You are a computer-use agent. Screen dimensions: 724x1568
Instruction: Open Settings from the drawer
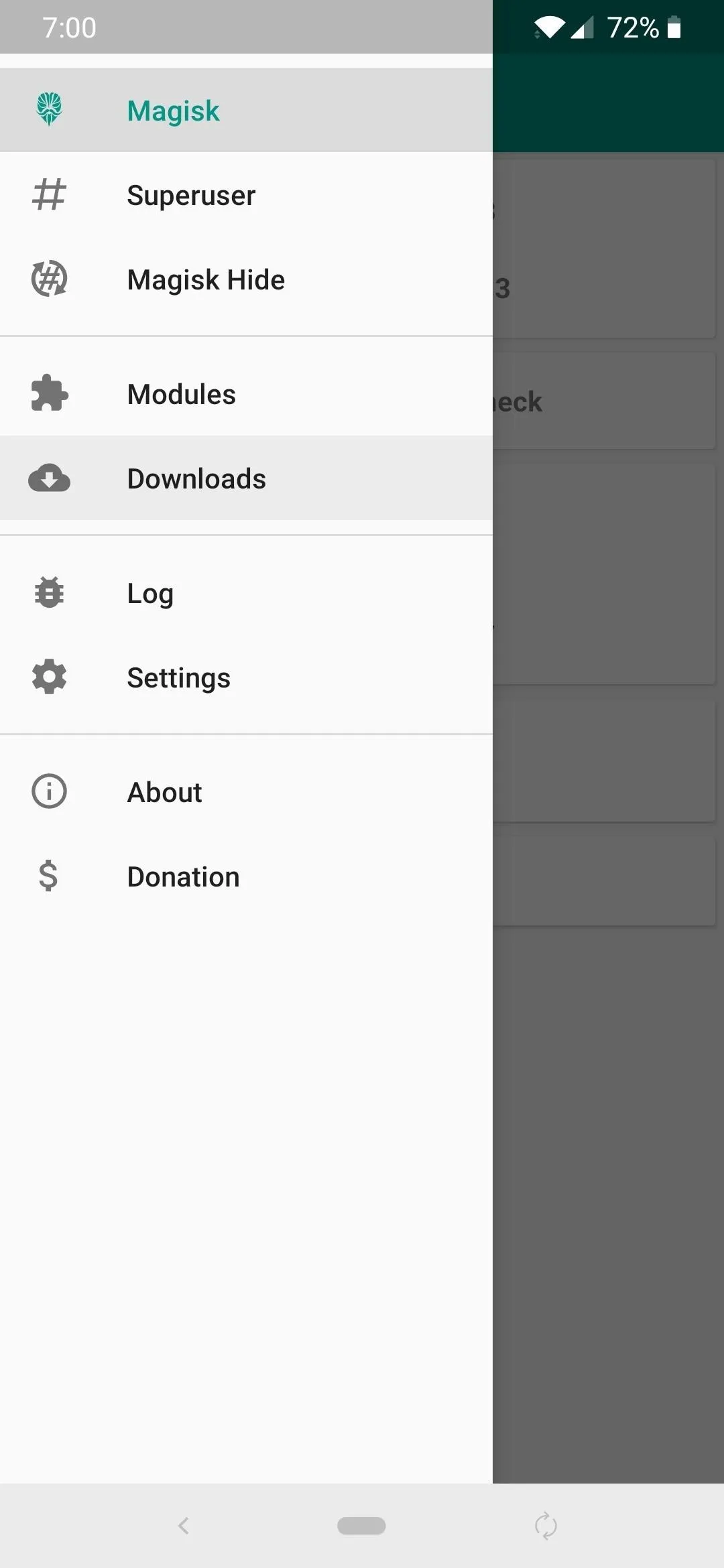[246, 677]
